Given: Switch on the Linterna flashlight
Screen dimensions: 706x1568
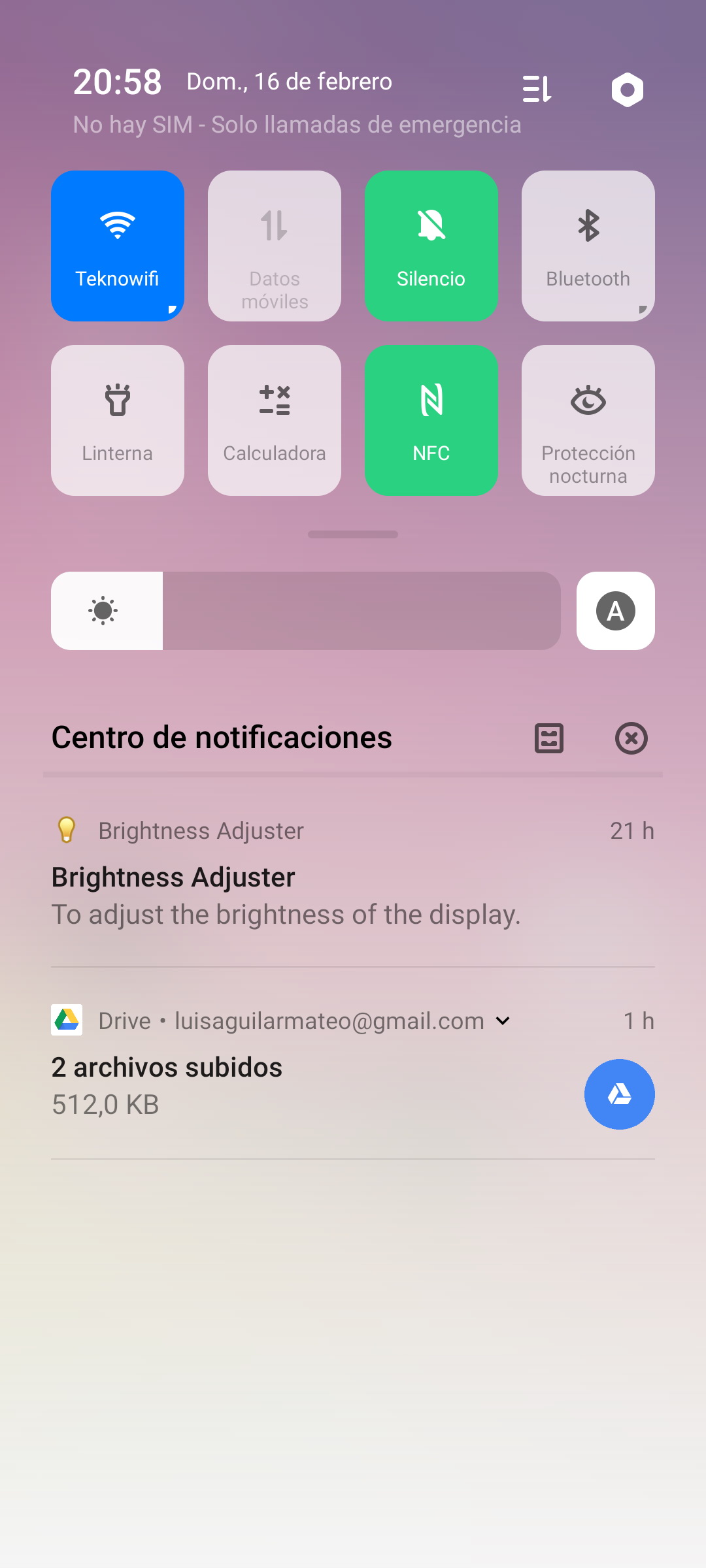Looking at the screenshot, I should 118,420.
